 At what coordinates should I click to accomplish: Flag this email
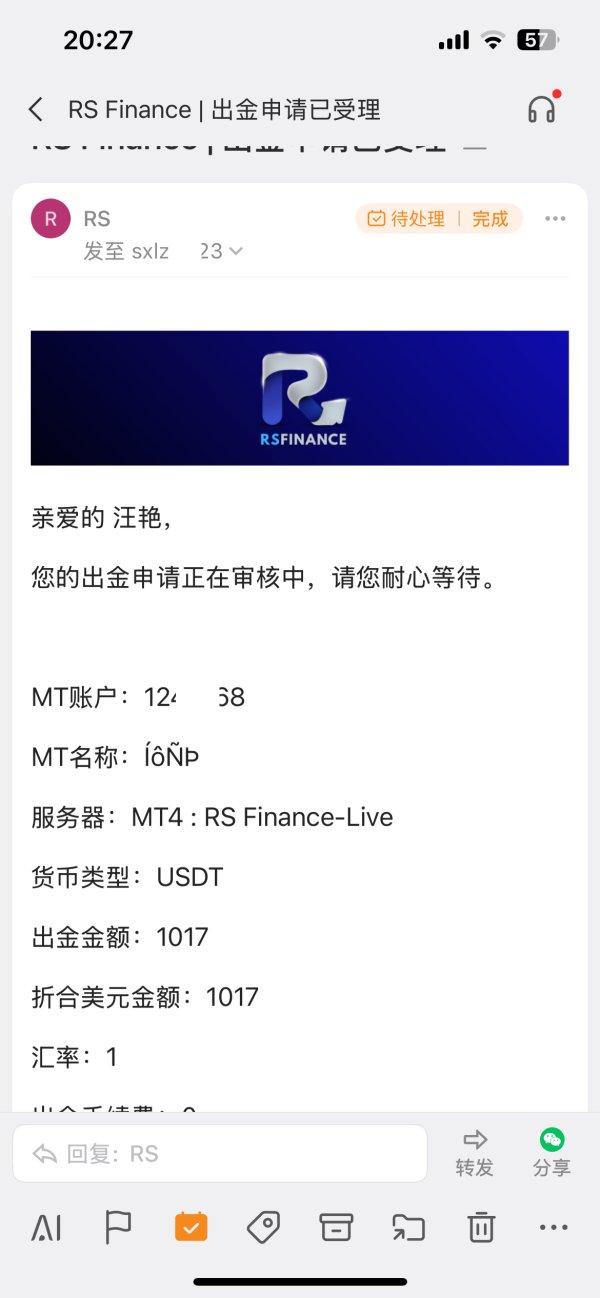click(118, 1227)
